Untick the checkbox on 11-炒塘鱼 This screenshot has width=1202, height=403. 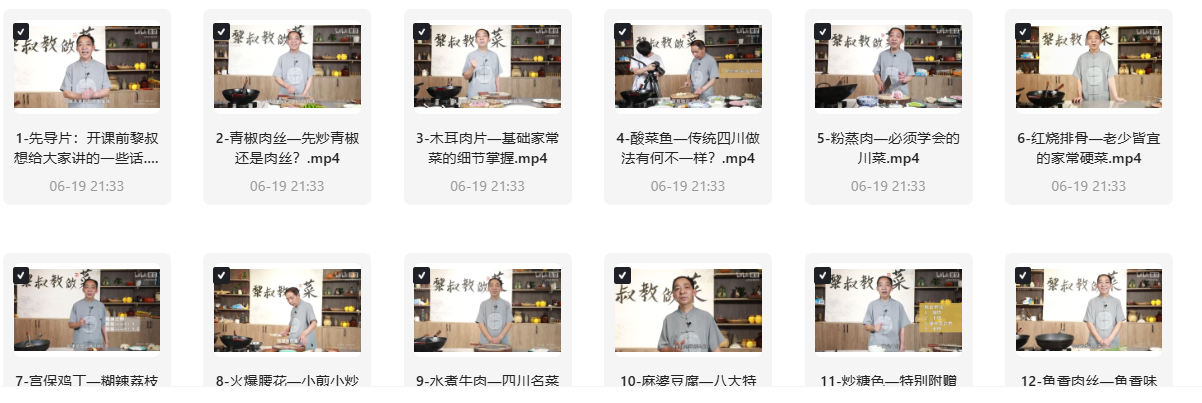click(x=822, y=274)
